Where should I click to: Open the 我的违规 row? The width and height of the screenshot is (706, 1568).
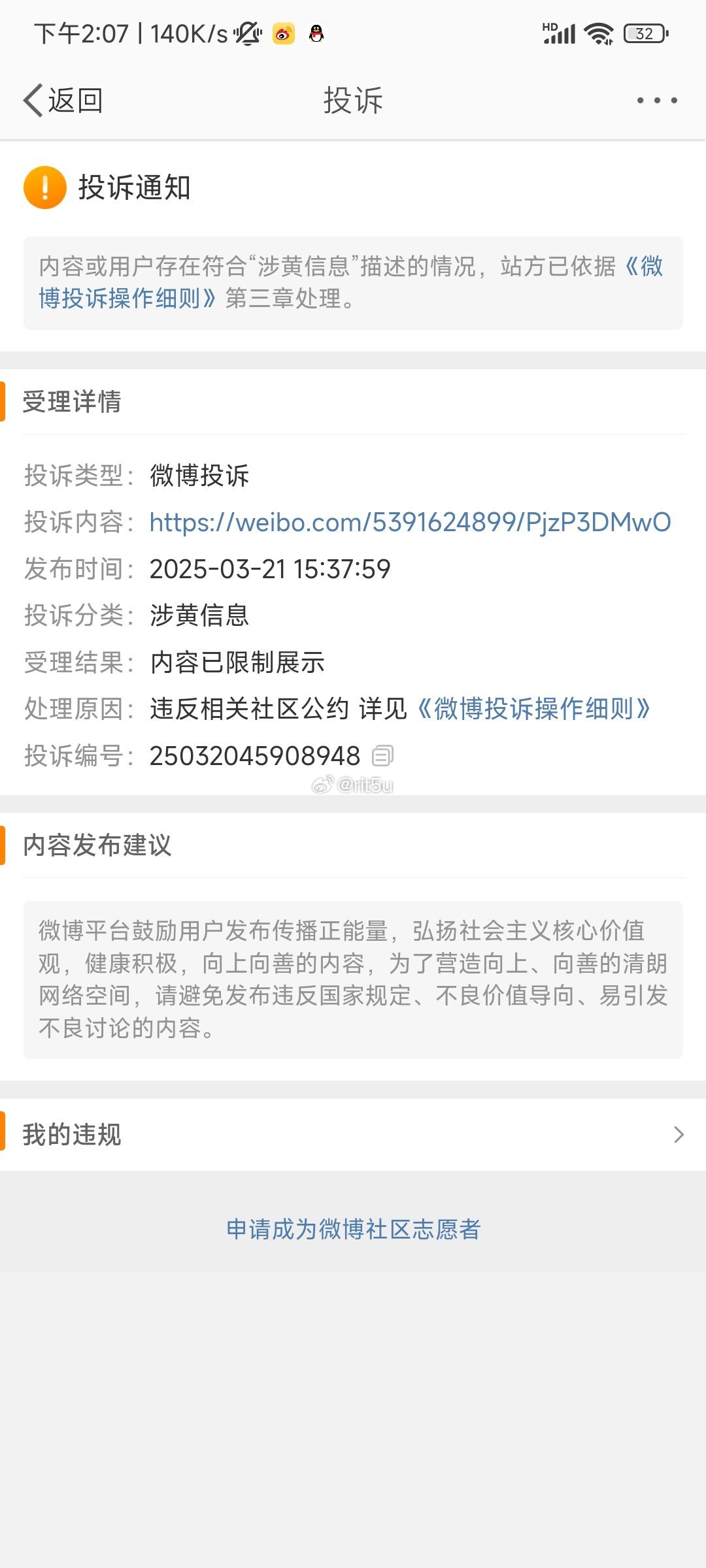tap(353, 1135)
